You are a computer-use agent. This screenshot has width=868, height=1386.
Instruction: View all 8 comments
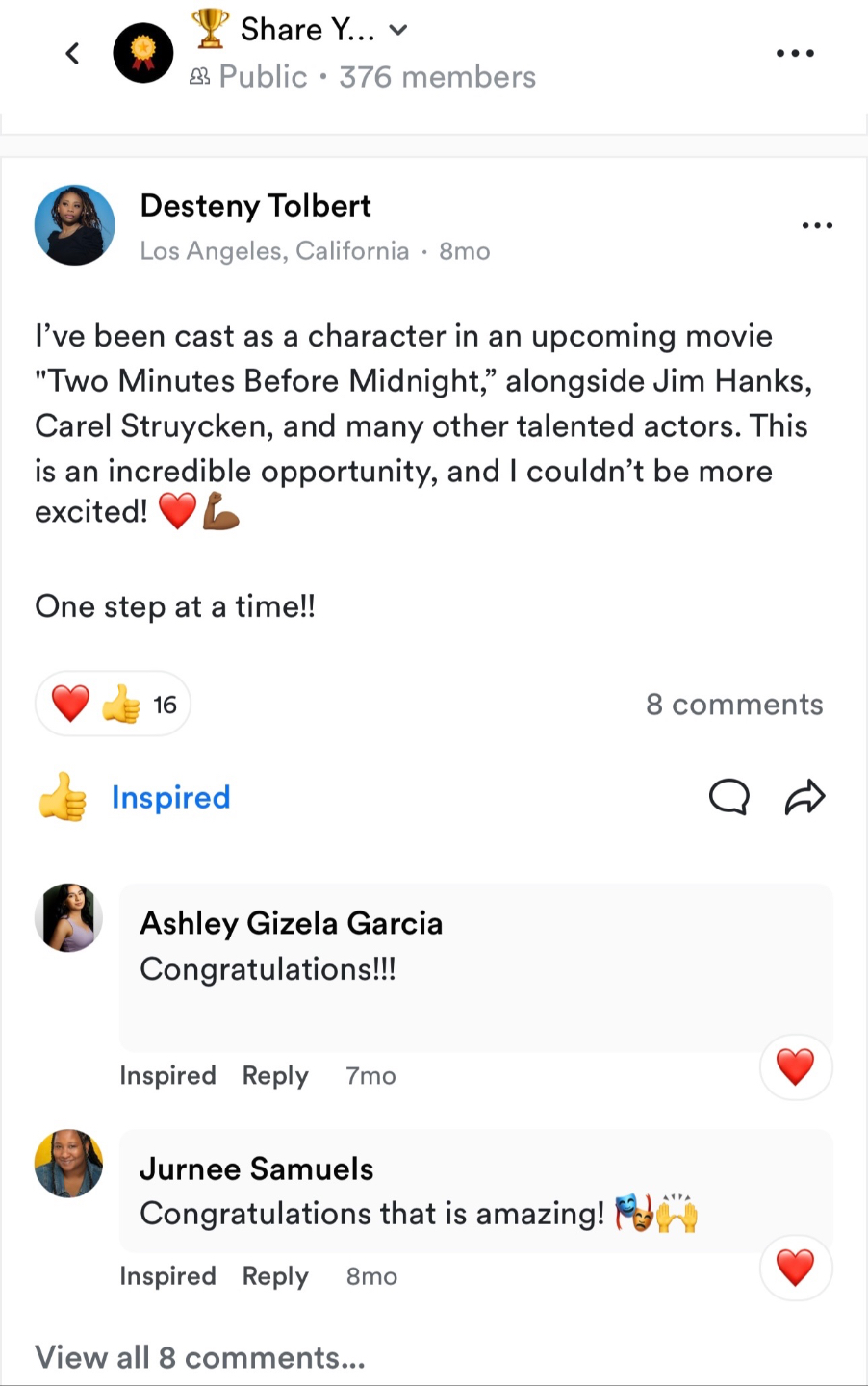point(200,1357)
